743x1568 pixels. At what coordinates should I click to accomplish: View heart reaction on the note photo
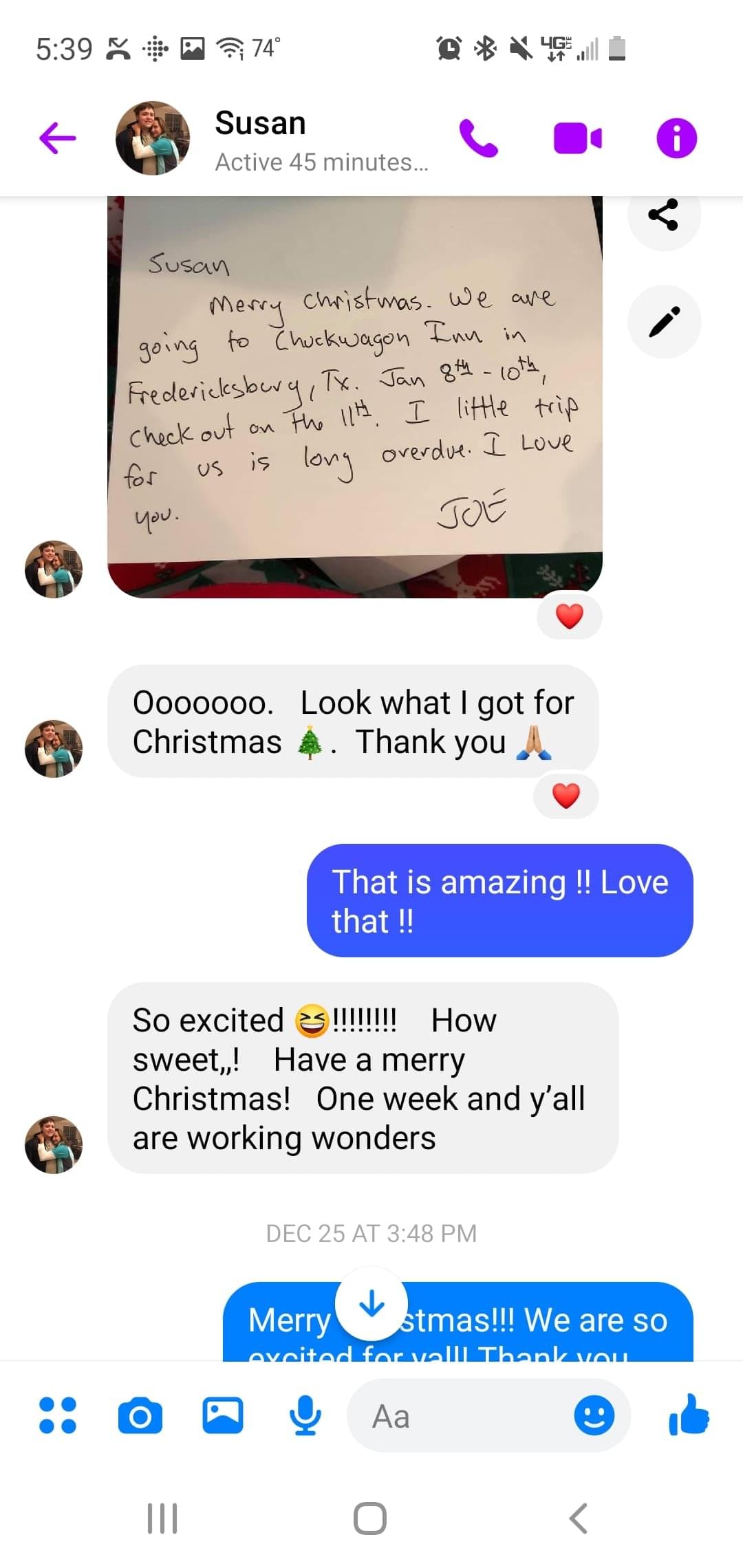(569, 616)
